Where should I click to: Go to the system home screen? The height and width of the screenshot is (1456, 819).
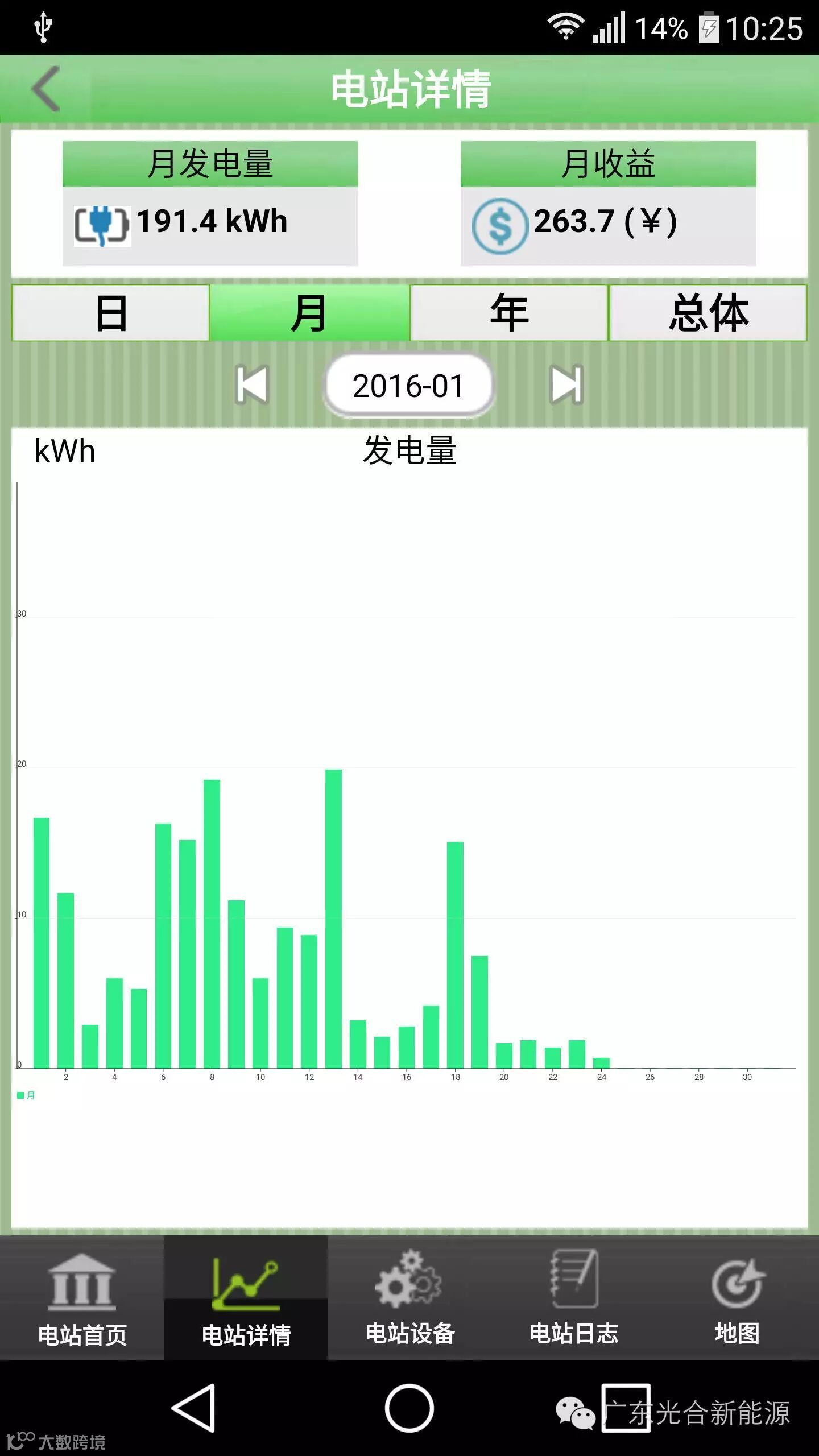click(x=409, y=1408)
